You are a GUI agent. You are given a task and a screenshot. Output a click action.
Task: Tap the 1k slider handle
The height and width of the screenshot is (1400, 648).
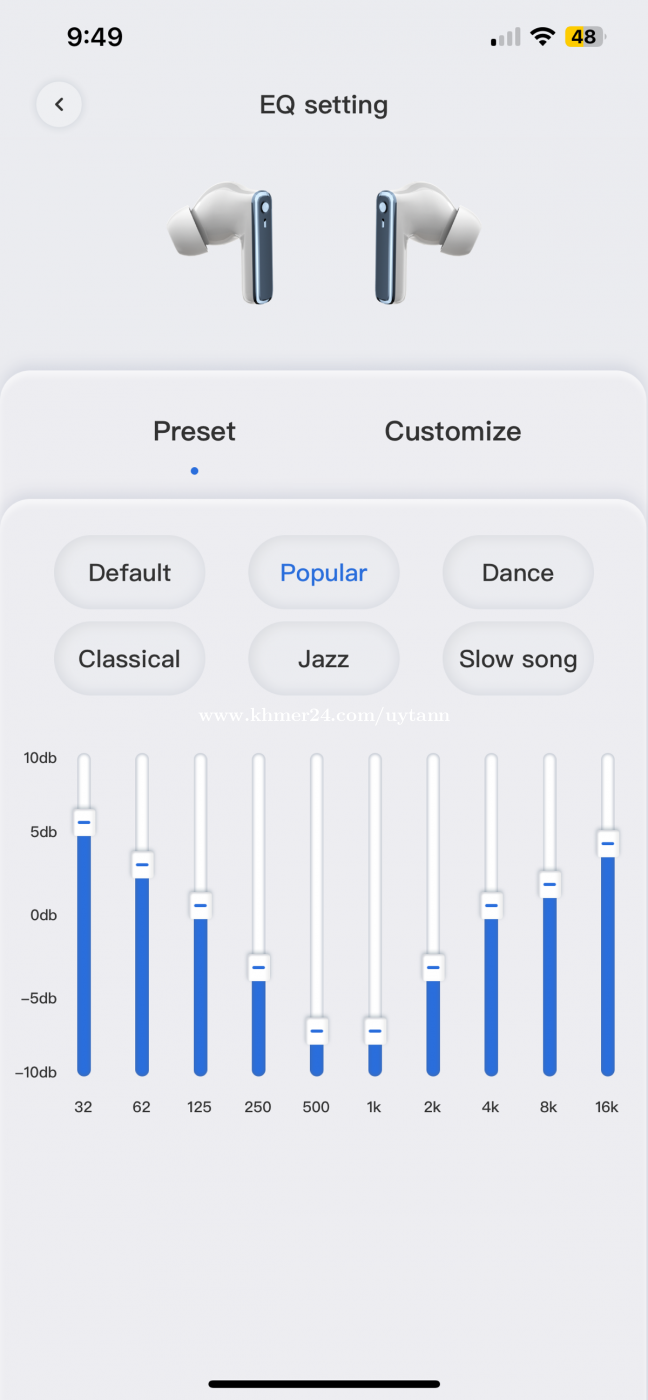375,1030
